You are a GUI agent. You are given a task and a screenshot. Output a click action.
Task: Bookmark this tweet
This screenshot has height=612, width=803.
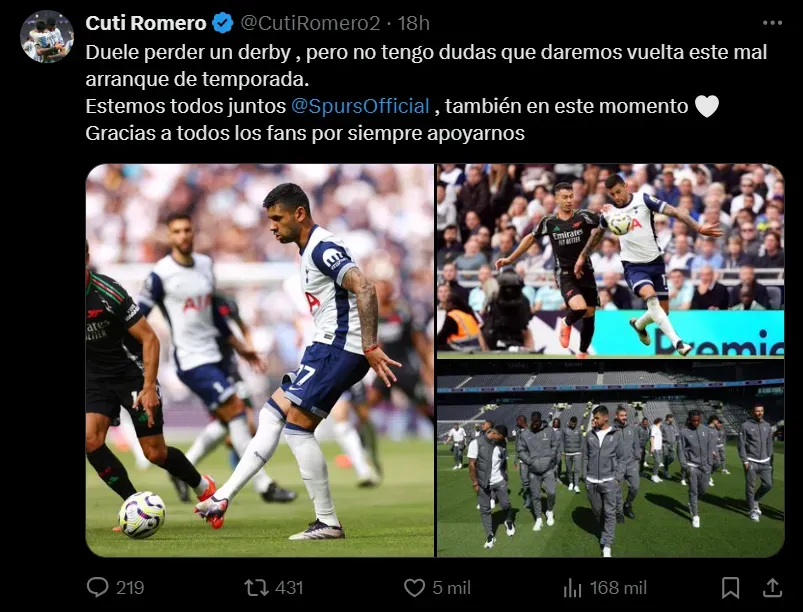click(x=731, y=587)
